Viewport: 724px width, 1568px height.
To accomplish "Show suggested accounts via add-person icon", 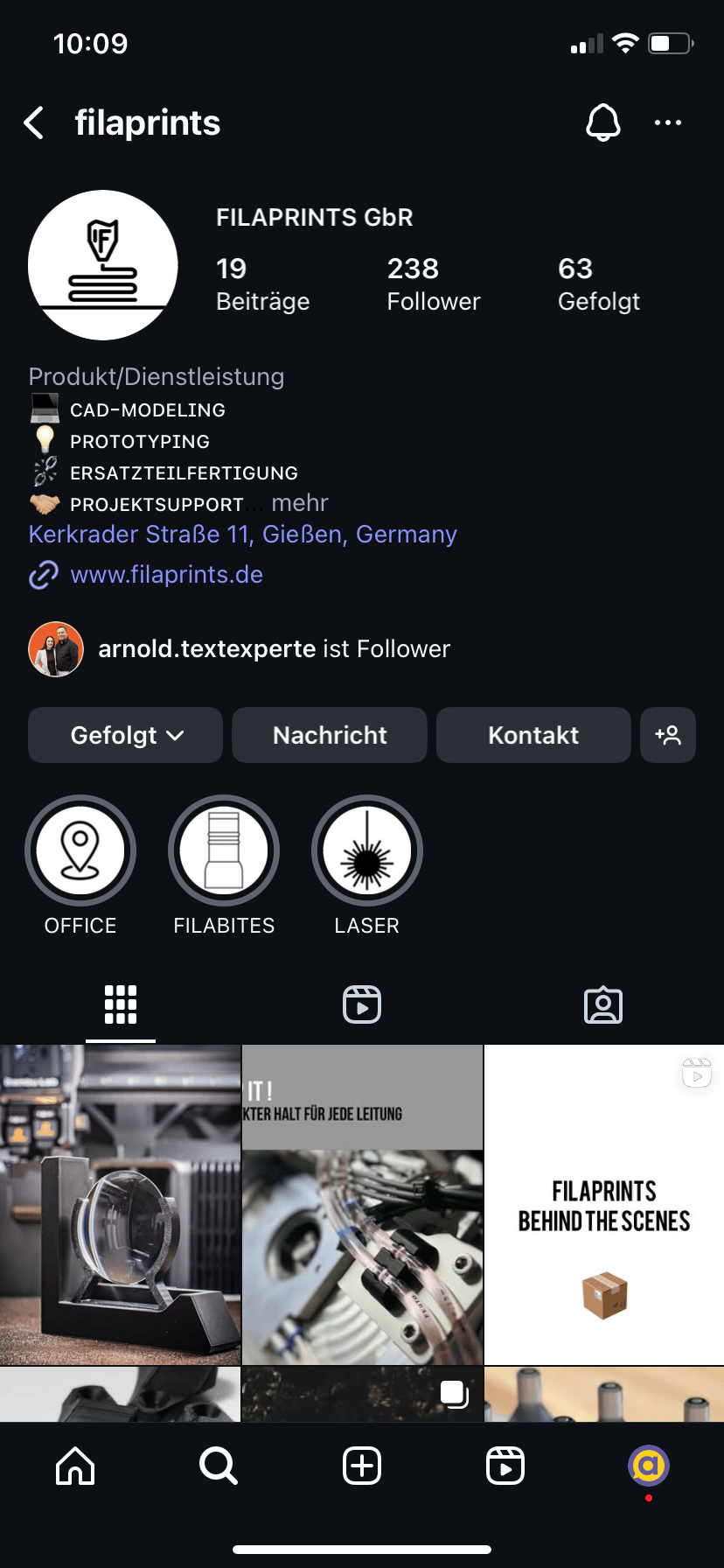I will pos(668,735).
